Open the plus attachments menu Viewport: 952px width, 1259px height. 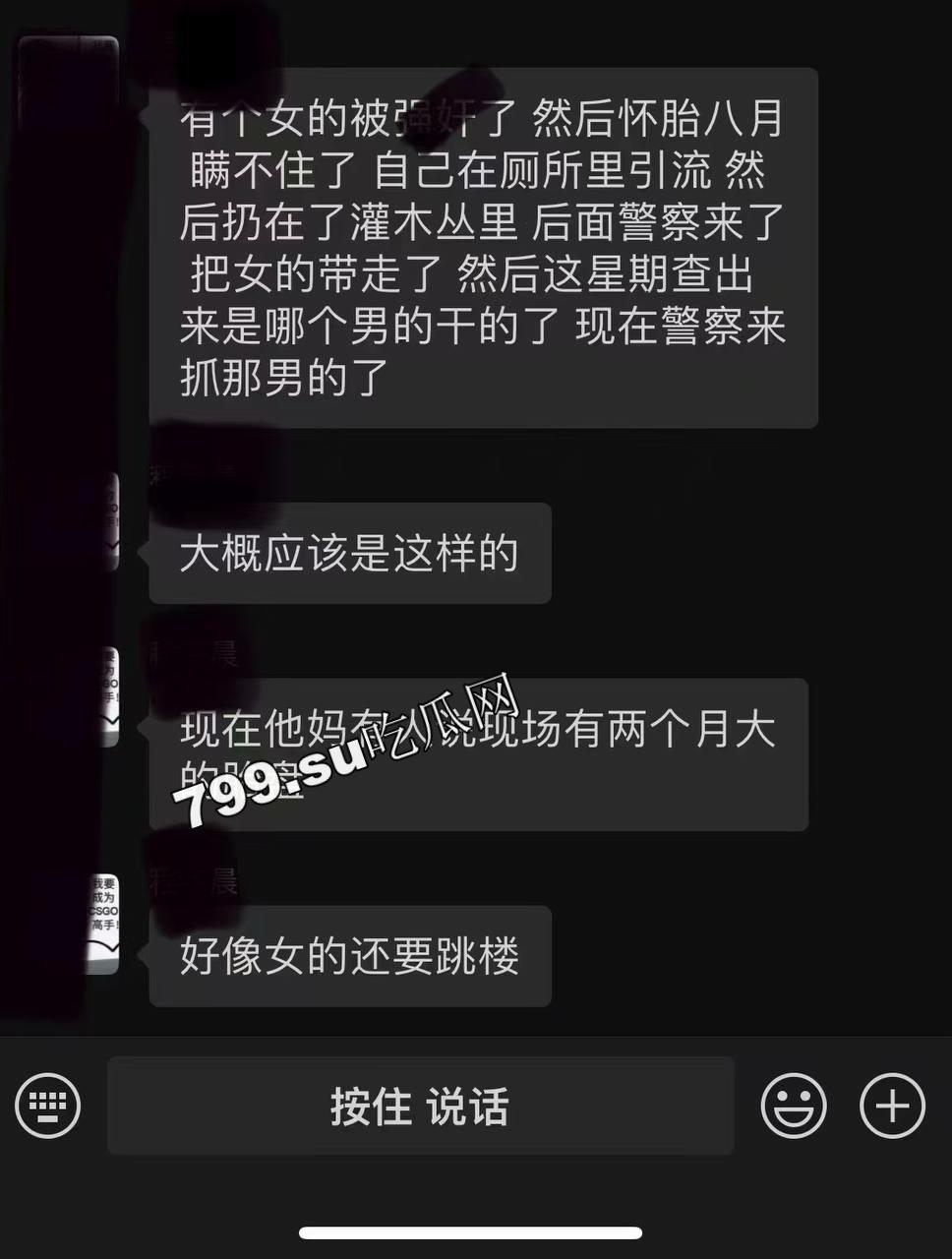coord(892,1106)
